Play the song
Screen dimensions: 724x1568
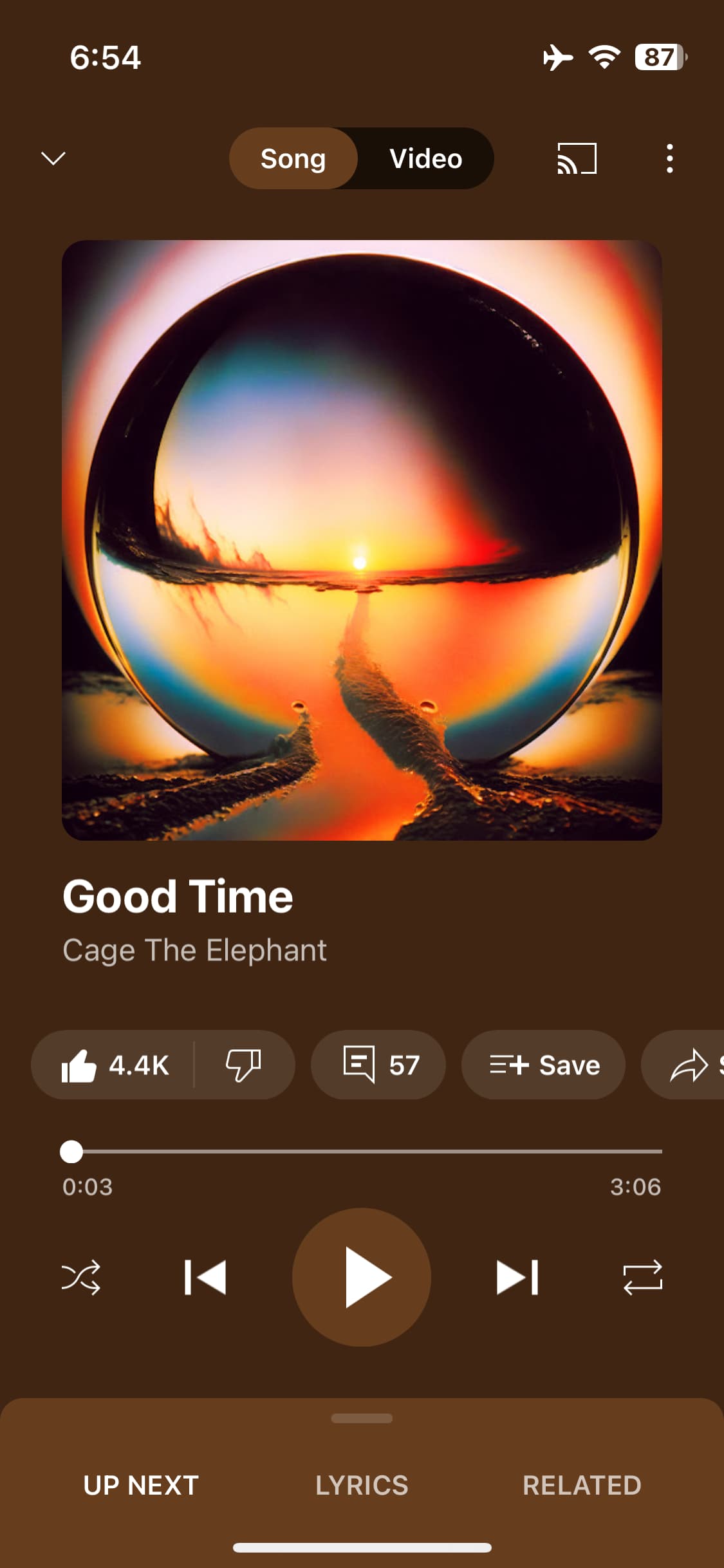pos(362,1277)
